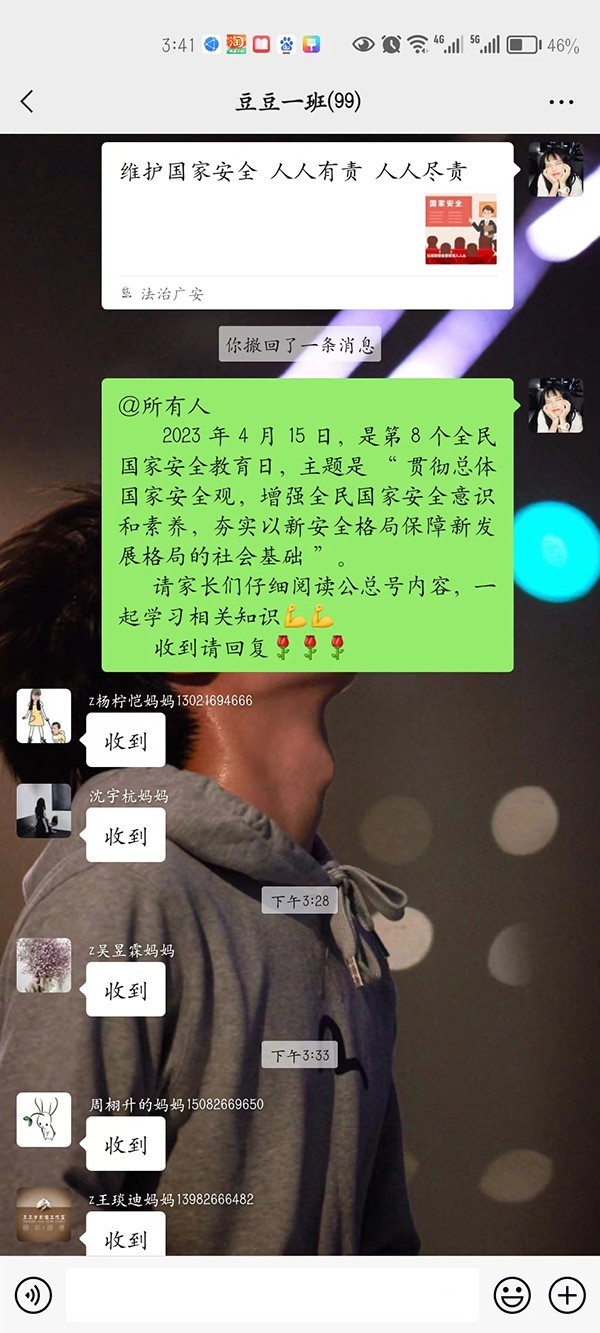Open sender avatar beside the @所有人 message

555,406
